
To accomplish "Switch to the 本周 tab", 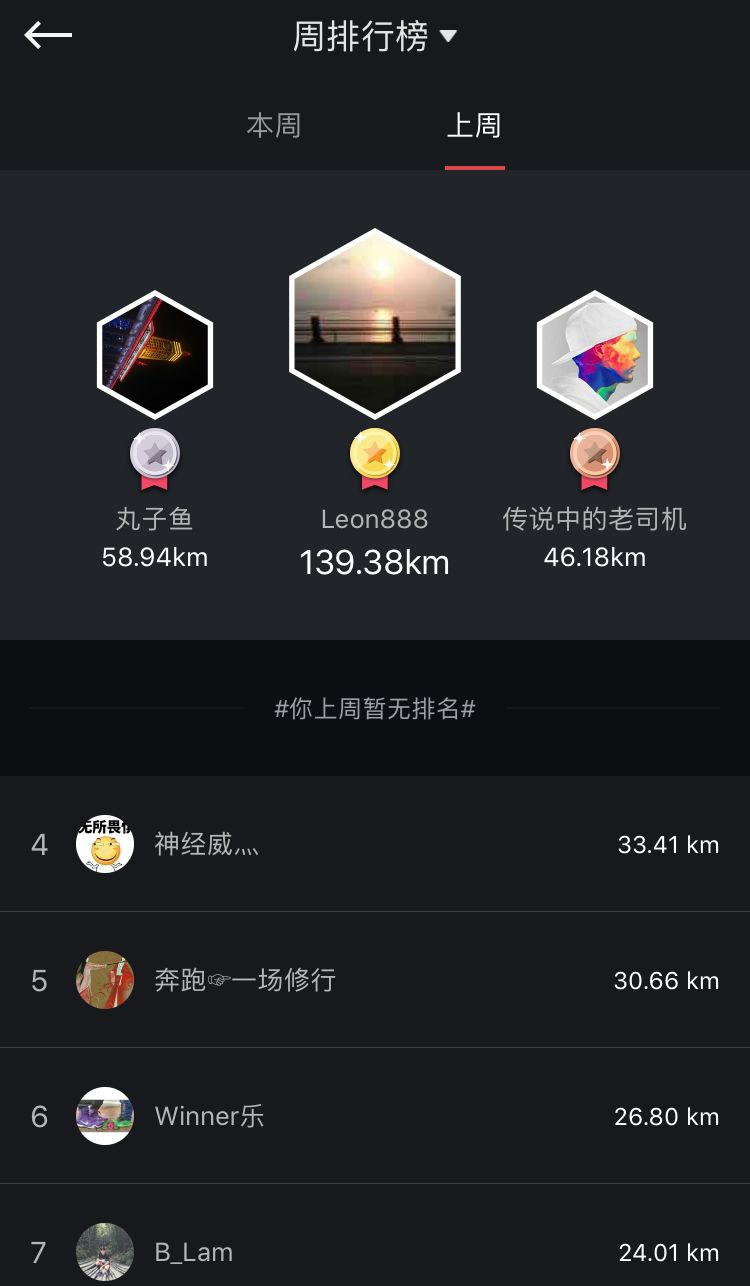I will (x=274, y=124).
